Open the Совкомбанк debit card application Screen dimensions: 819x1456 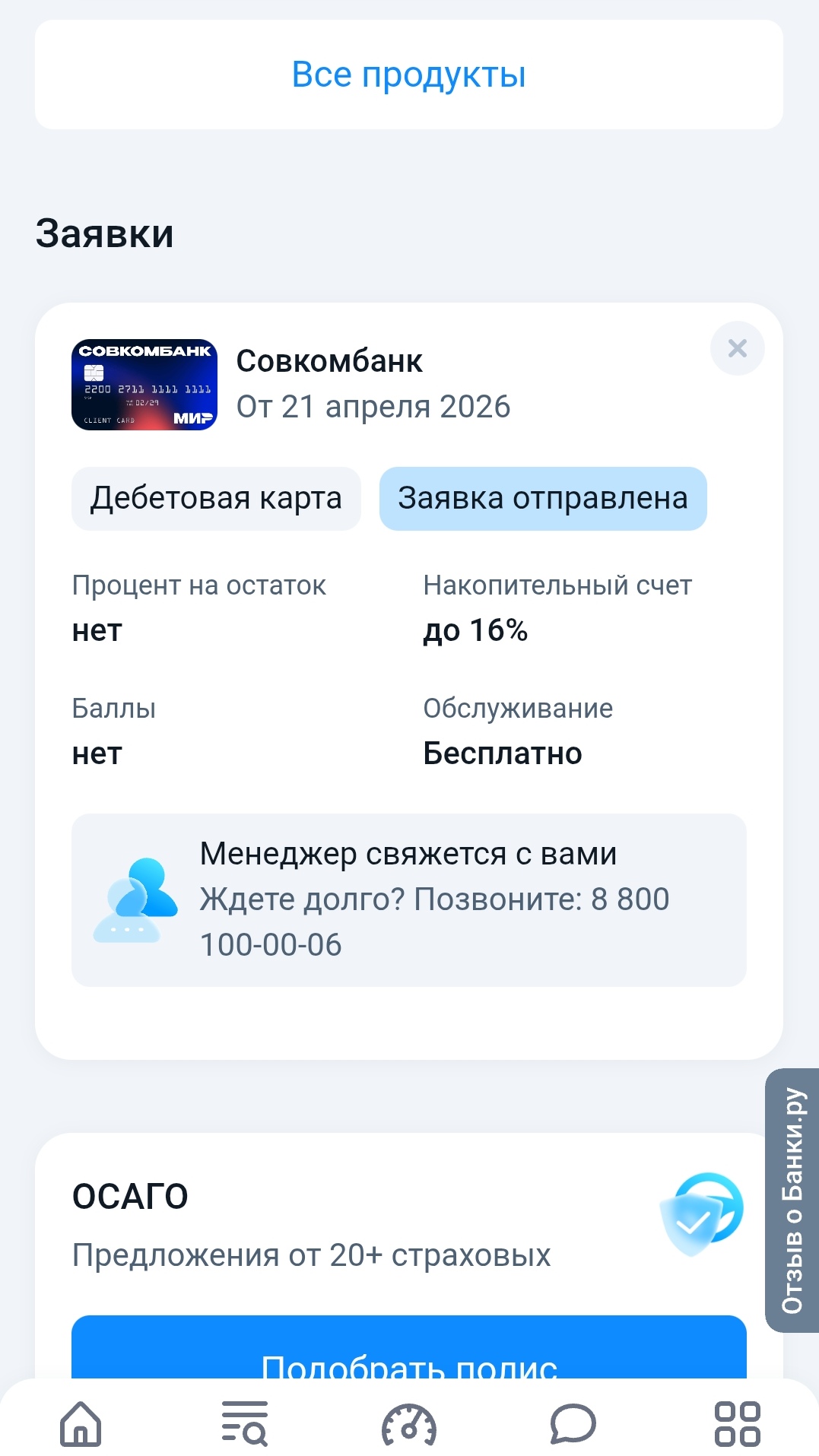pyautogui.click(x=329, y=384)
